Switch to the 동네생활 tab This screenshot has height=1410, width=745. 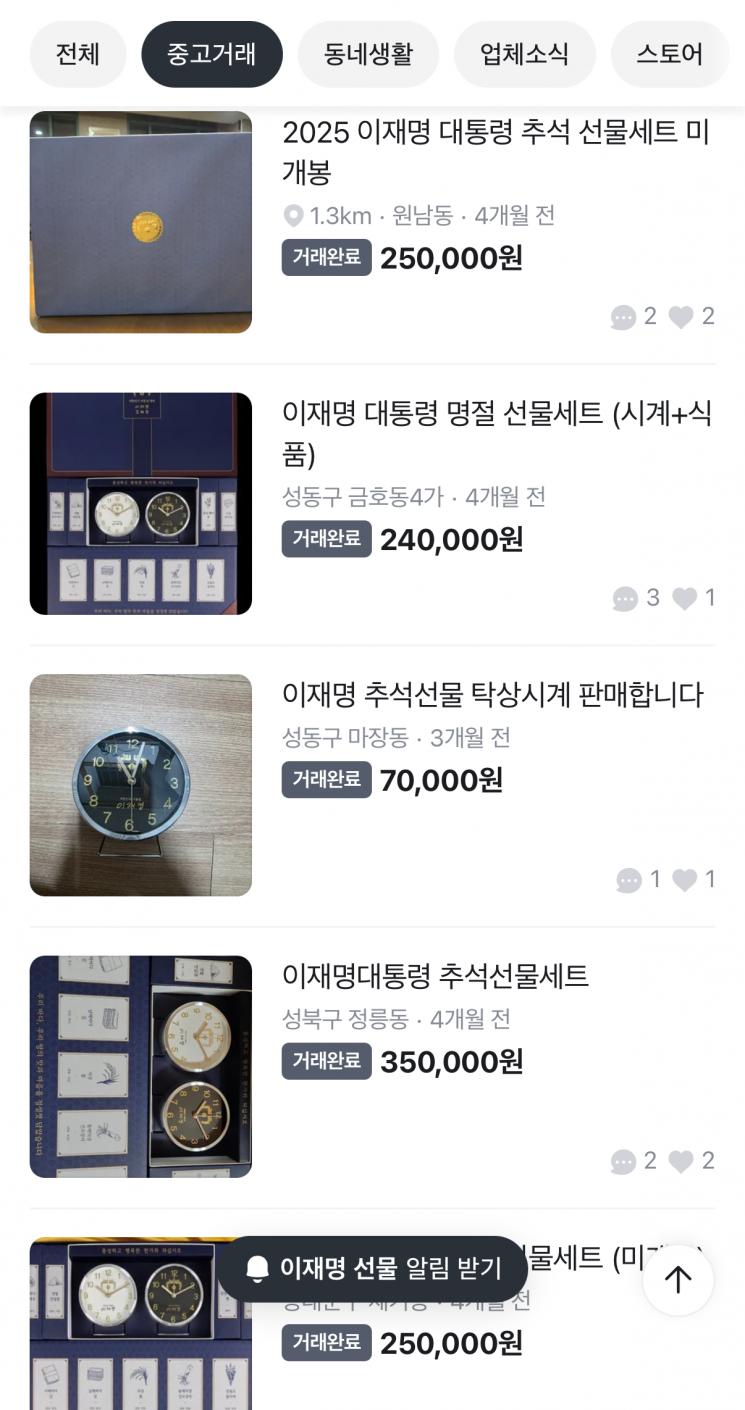(369, 54)
